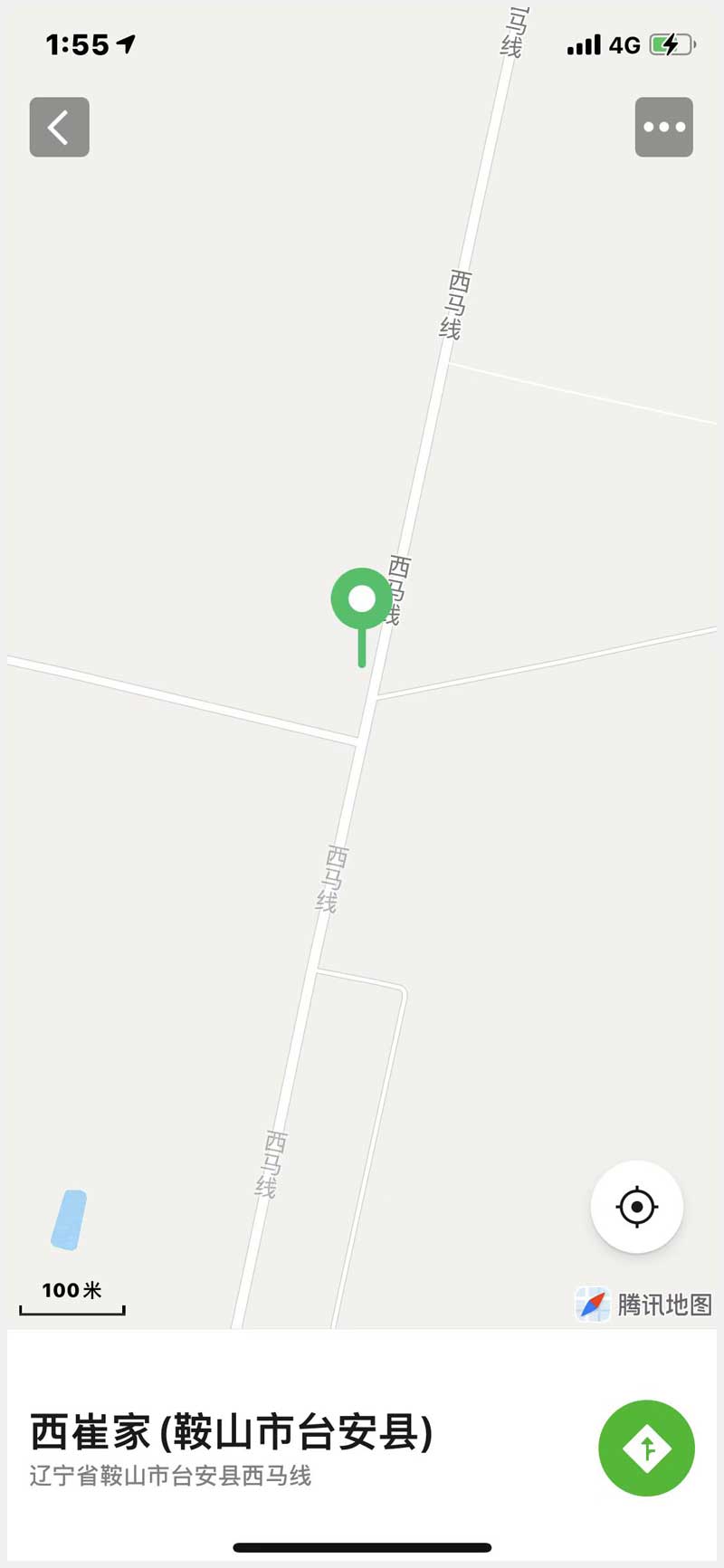Recenter map on my current location
Screen dimensions: 724x1568
pyautogui.click(x=636, y=1207)
